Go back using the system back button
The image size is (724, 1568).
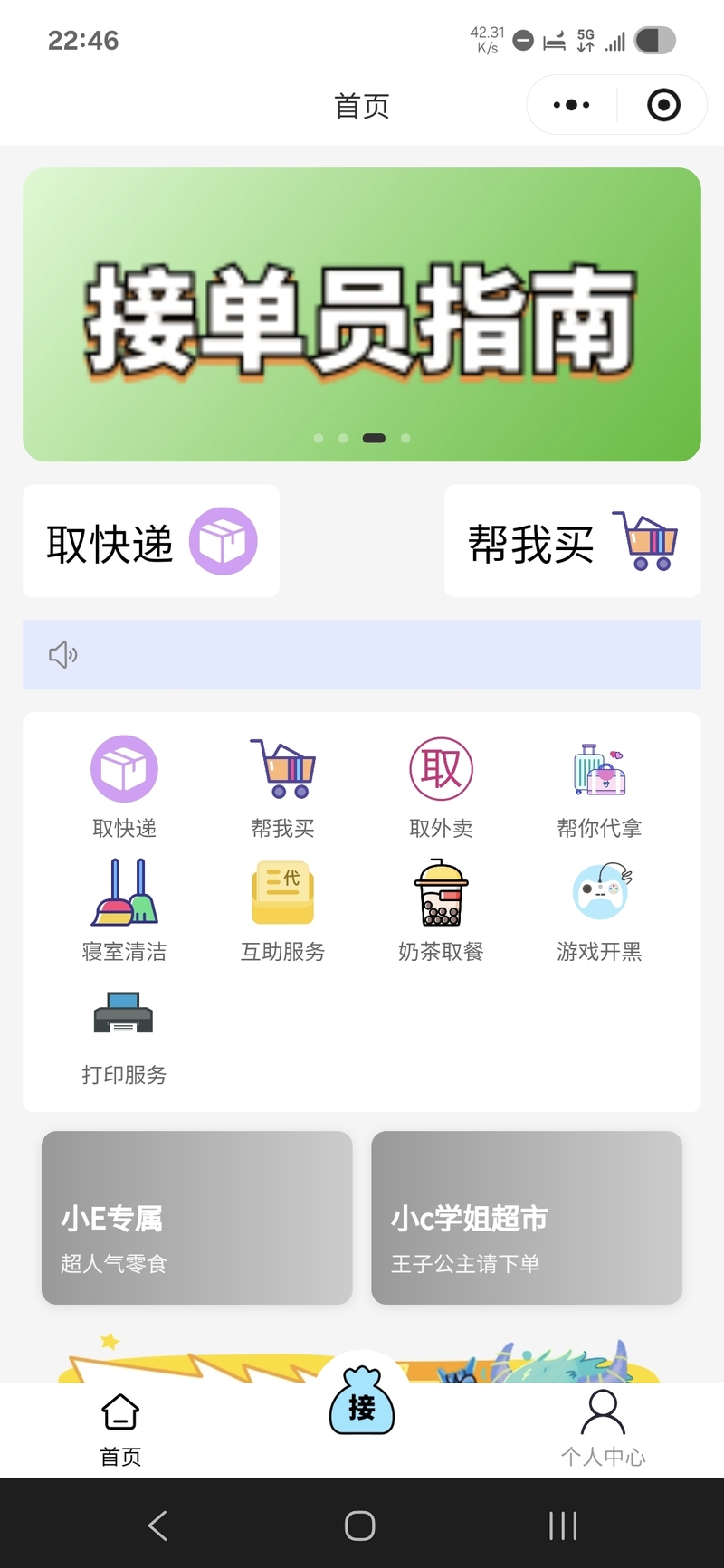157,1525
